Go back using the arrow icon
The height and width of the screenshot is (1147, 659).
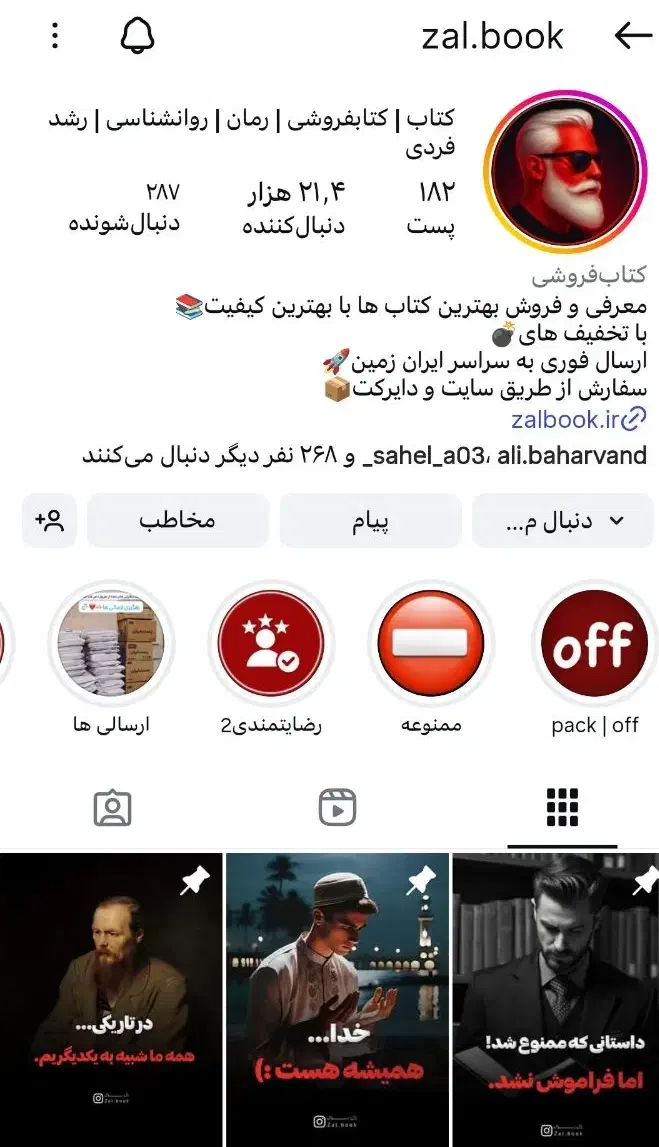pyautogui.click(x=632, y=37)
